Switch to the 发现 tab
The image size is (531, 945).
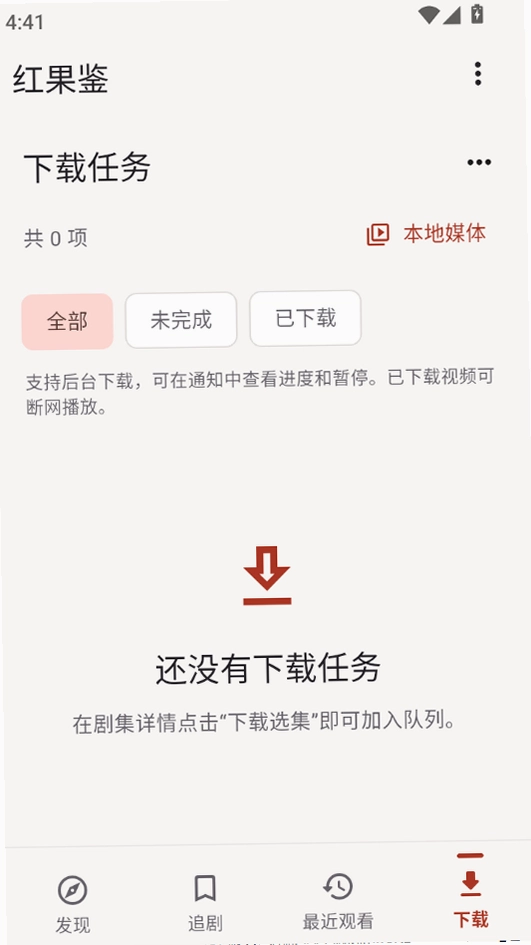click(x=73, y=904)
